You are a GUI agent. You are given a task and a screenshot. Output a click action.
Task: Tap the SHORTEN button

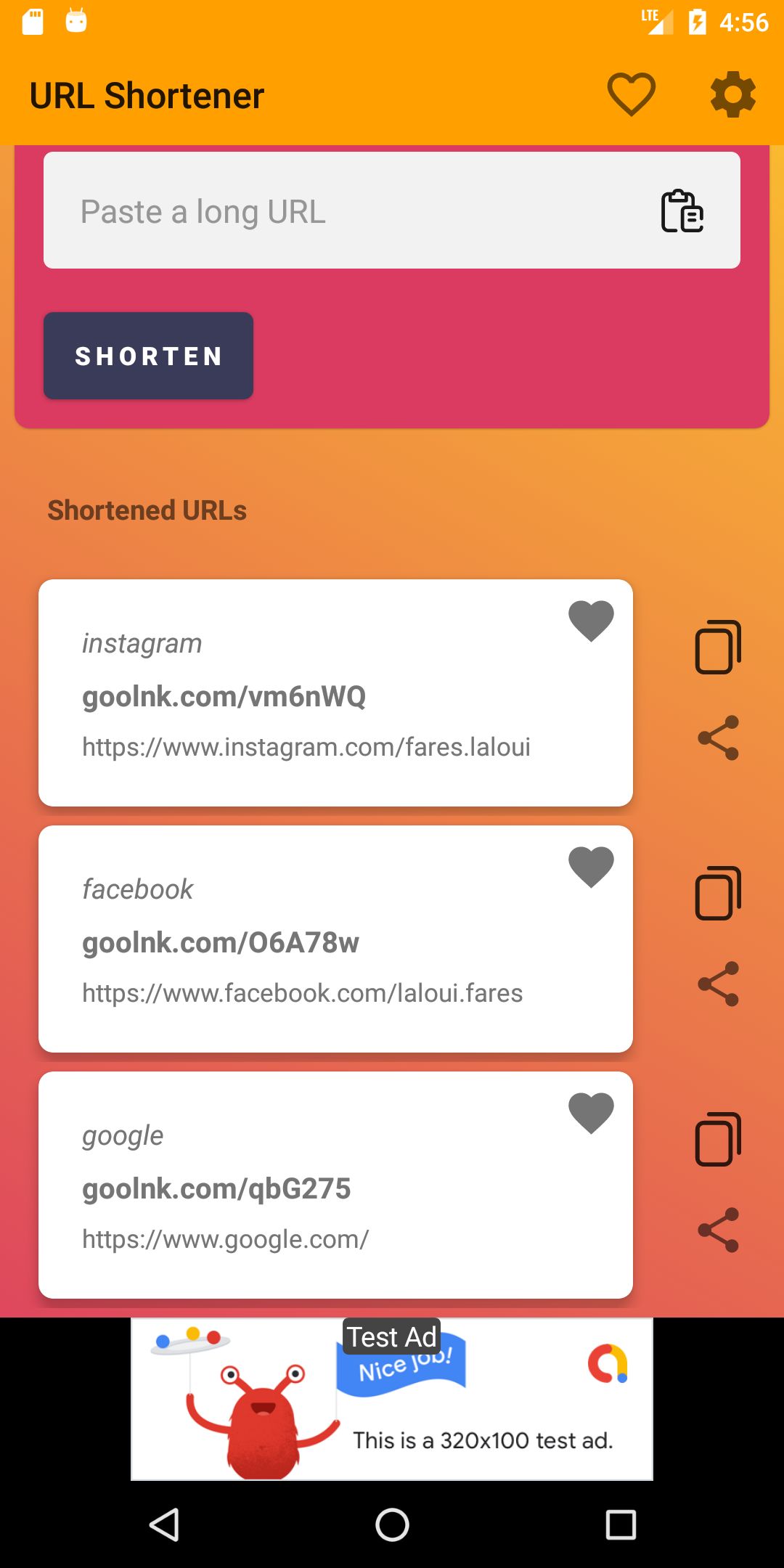[148, 356]
